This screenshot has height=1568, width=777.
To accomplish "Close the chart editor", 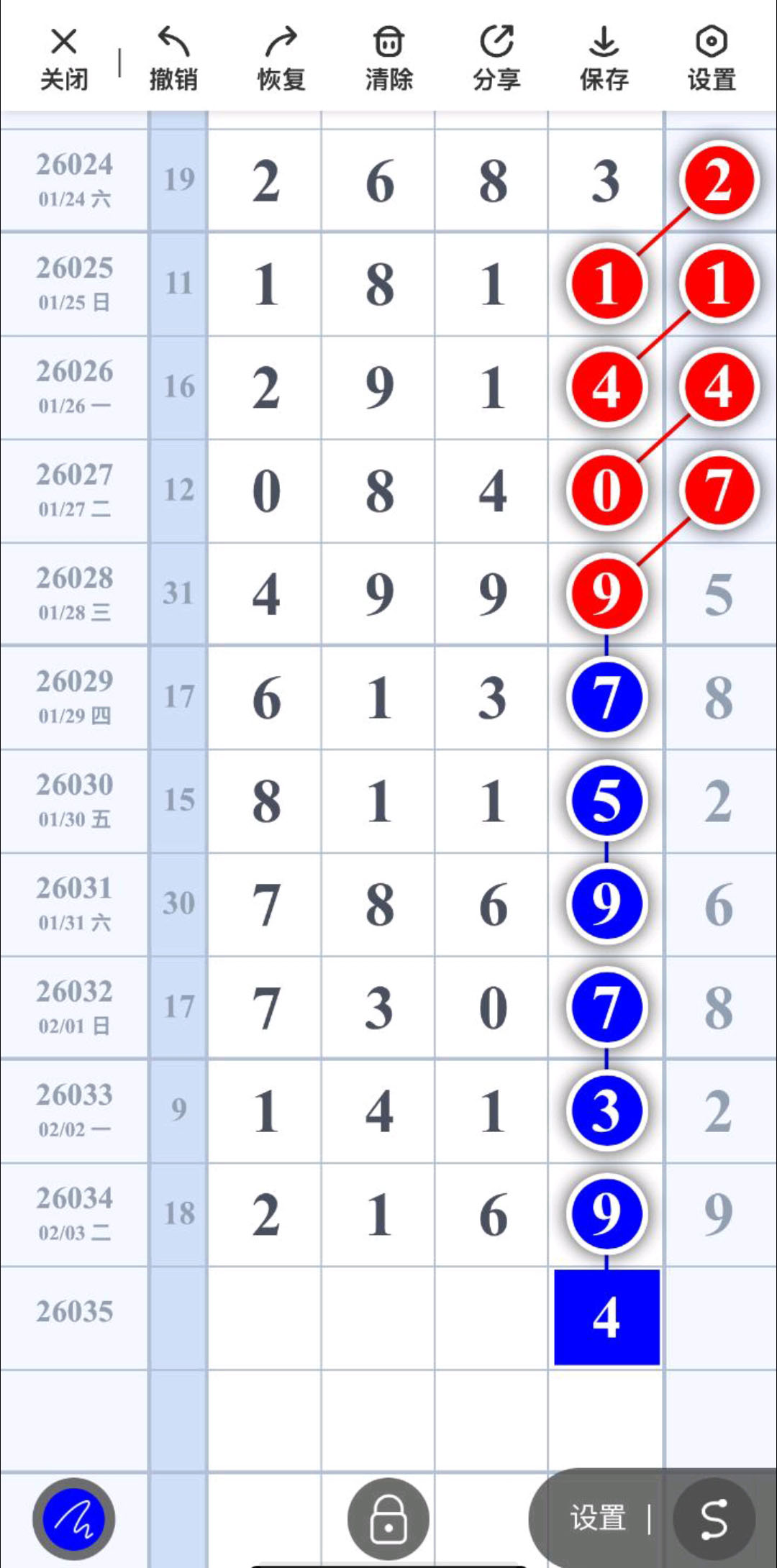I will click(64, 59).
